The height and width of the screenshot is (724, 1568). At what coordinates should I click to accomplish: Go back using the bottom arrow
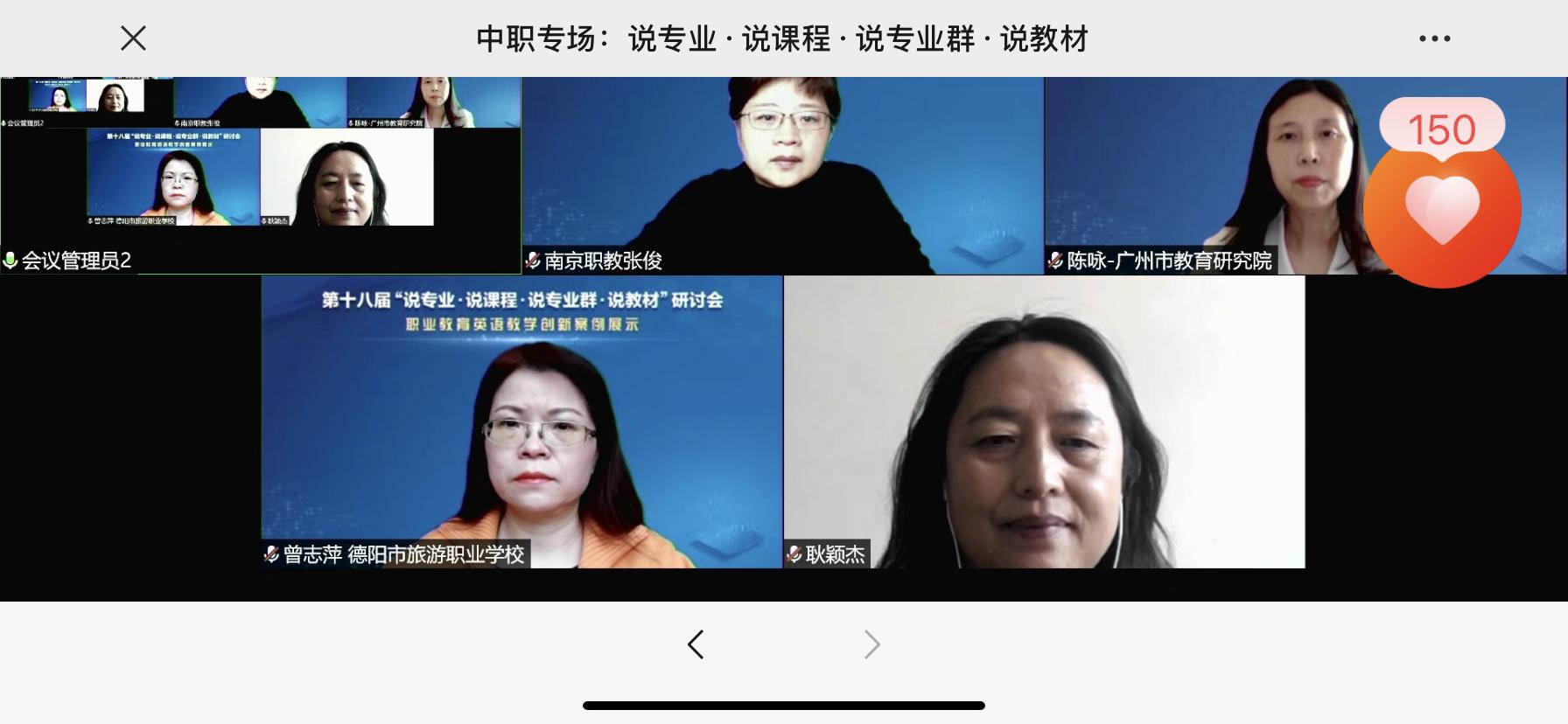[696, 644]
